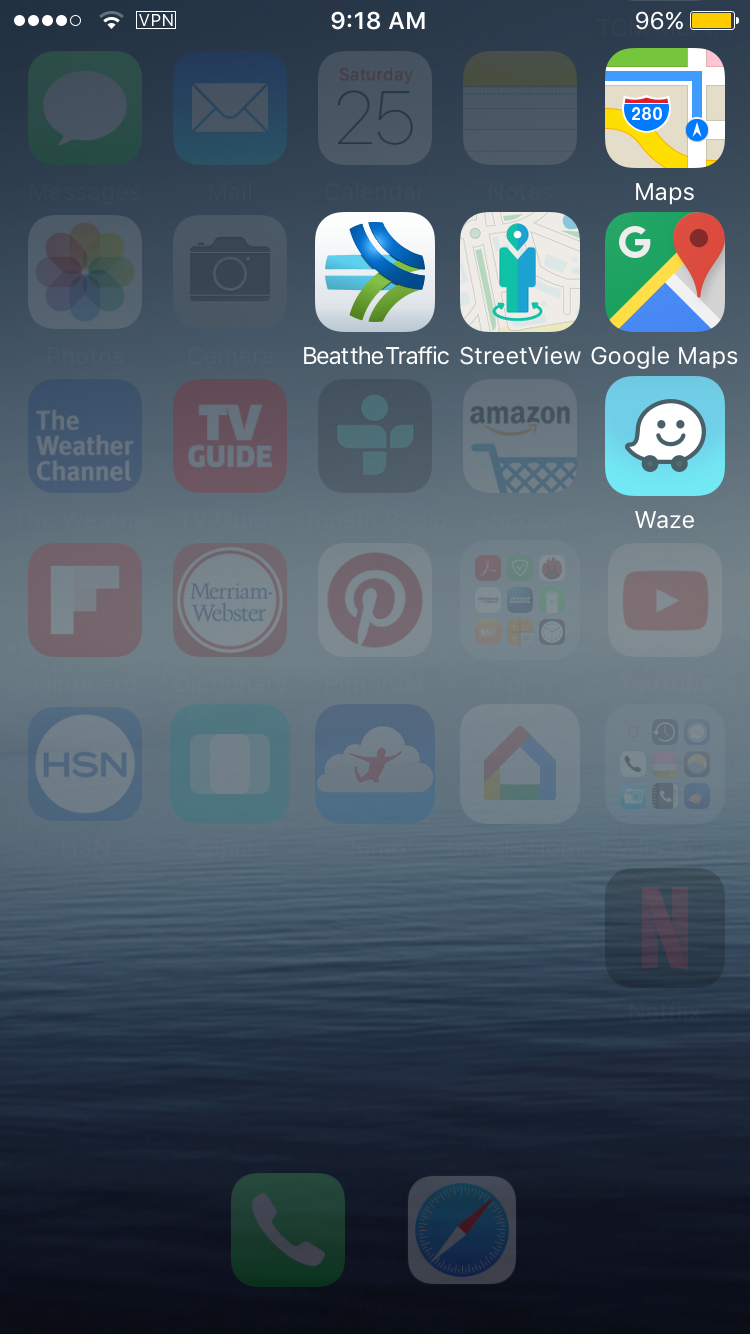Open the StreetView app
Viewport: 750px width, 1334px height.
(520, 272)
